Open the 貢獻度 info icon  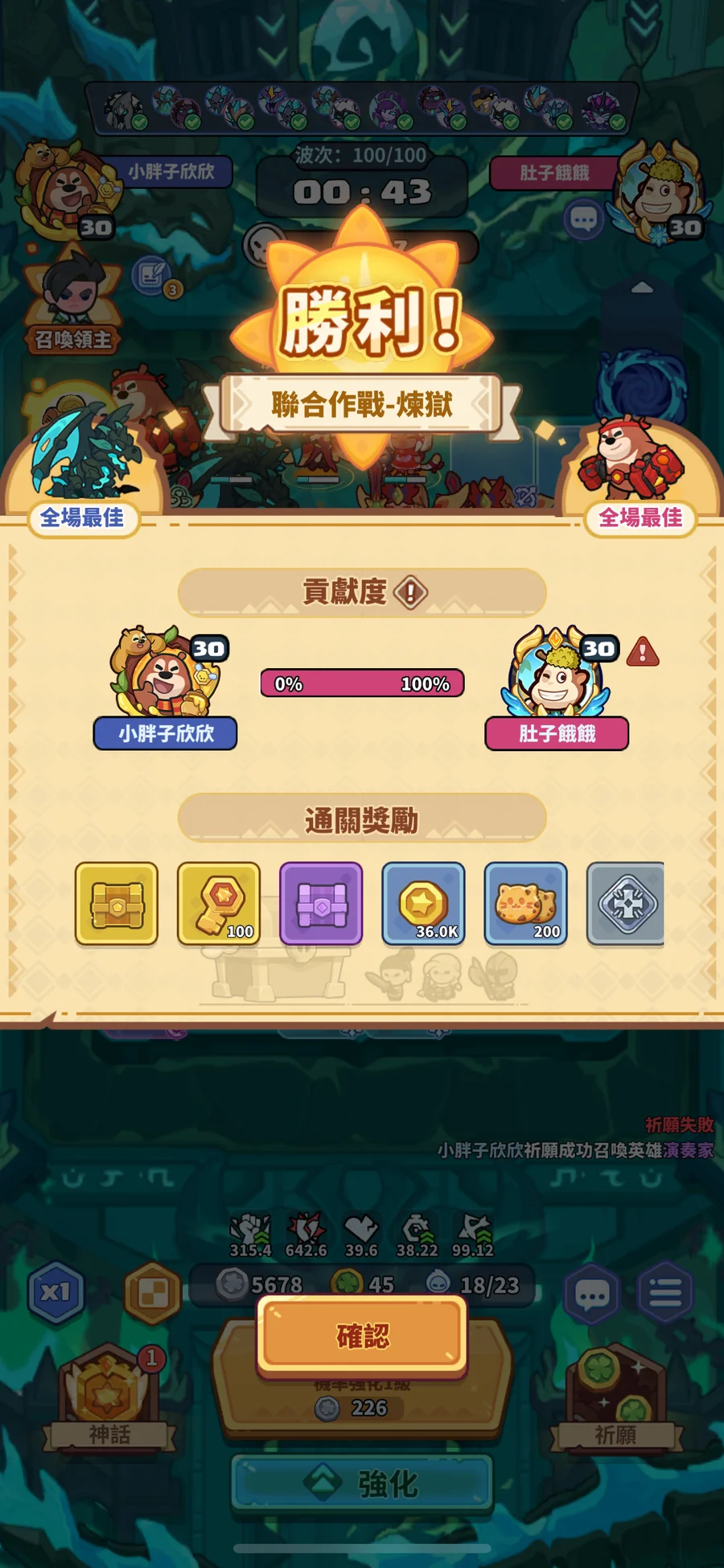click(410, 592)
